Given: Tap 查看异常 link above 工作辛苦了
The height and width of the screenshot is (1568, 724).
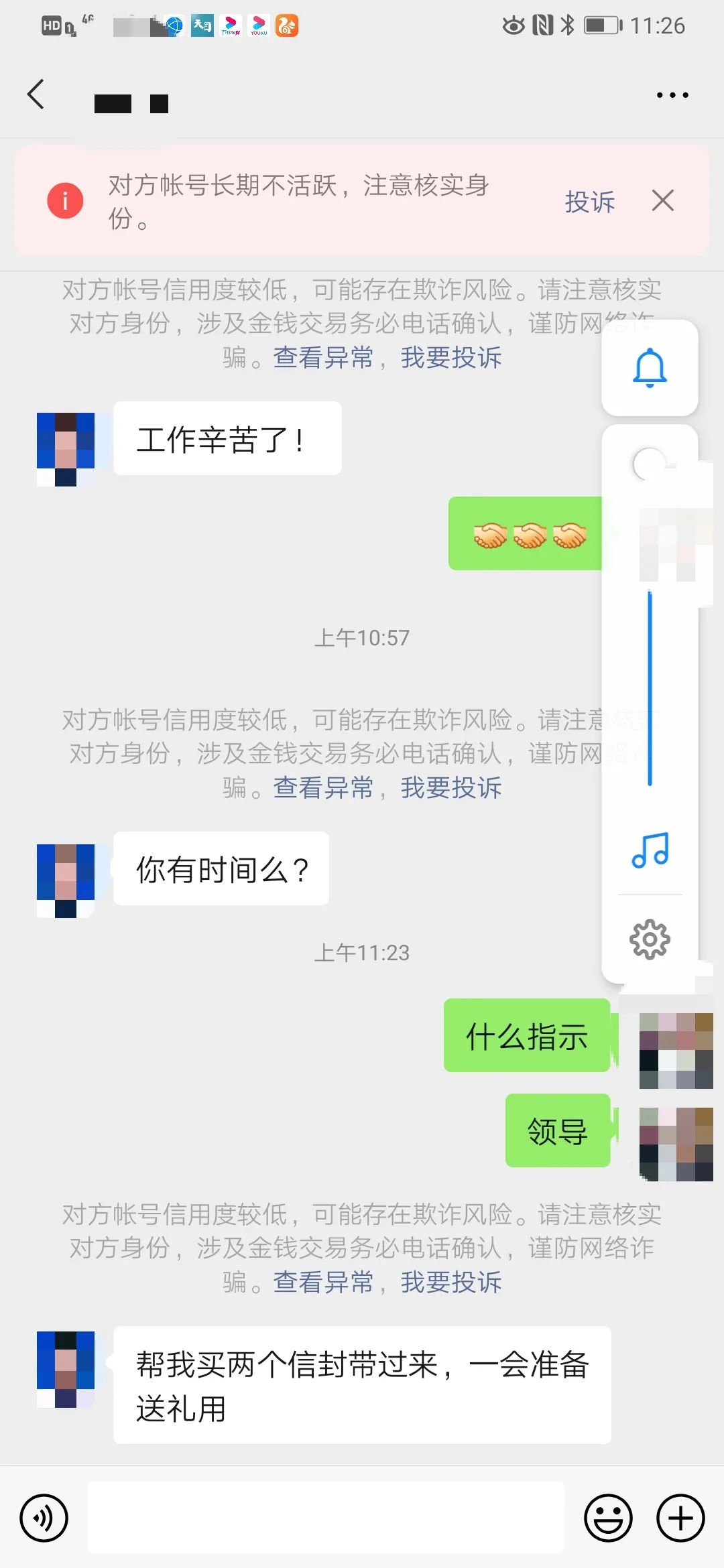Looking at the screenshot, I should pos(323,358).
